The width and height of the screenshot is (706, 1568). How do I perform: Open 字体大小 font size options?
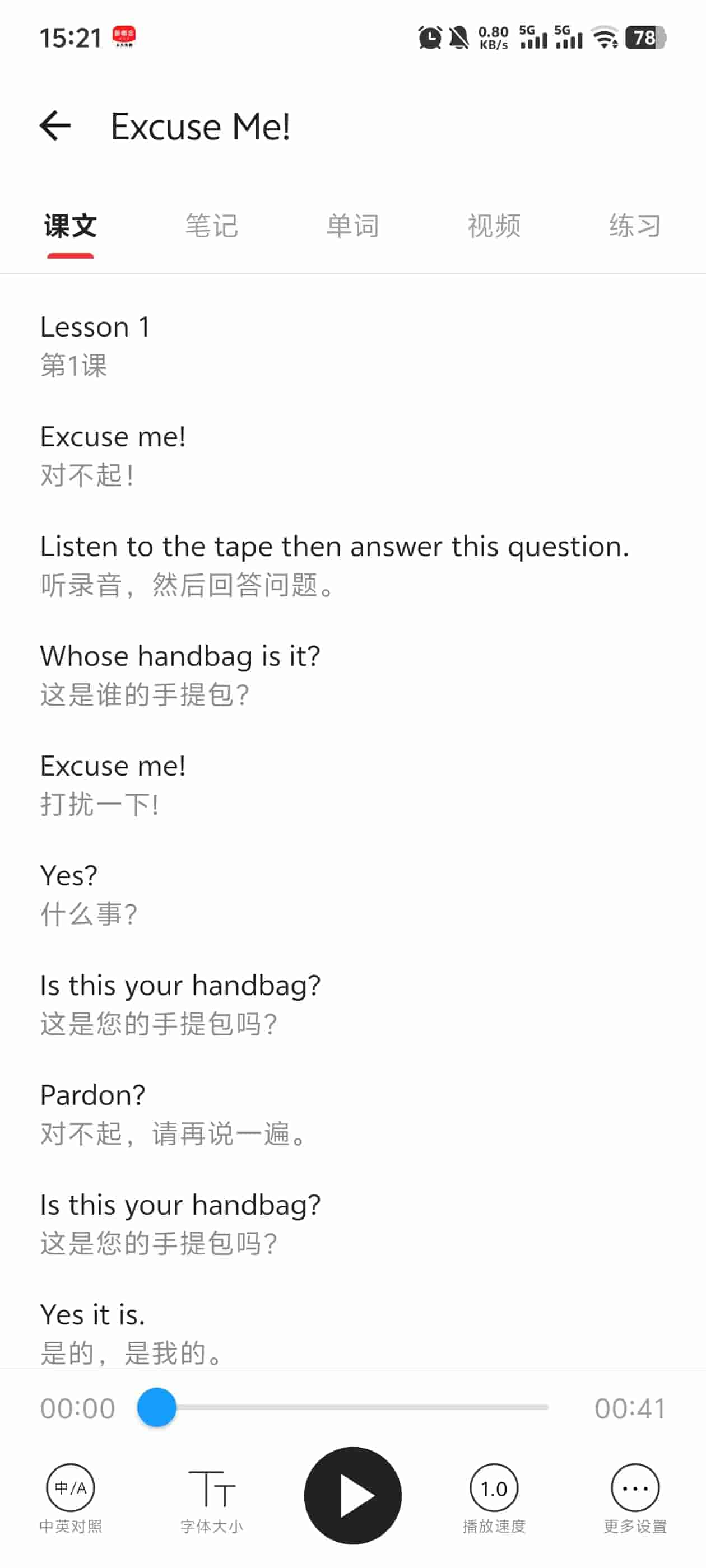211,1497
